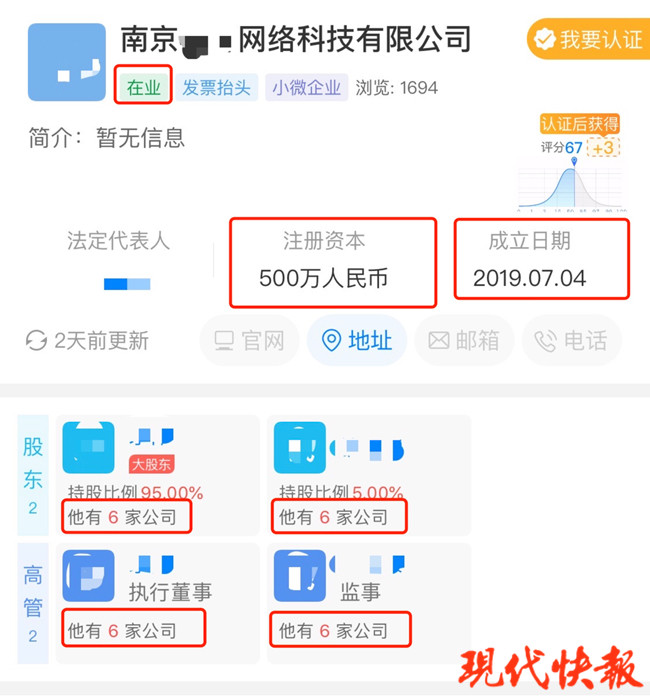Tap the 电话 button

click(571, 341)
